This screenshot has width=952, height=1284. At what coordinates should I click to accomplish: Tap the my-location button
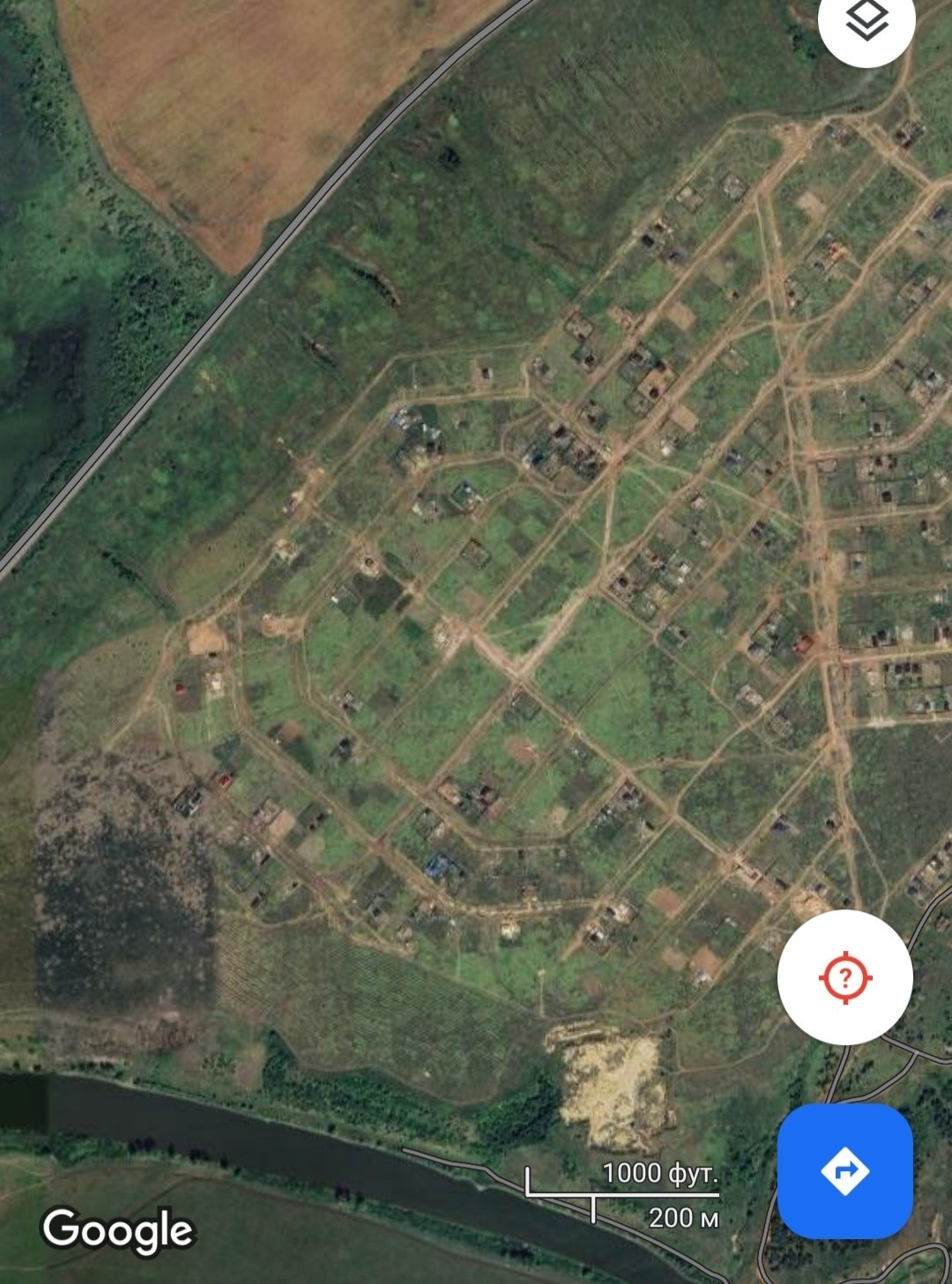844,977
